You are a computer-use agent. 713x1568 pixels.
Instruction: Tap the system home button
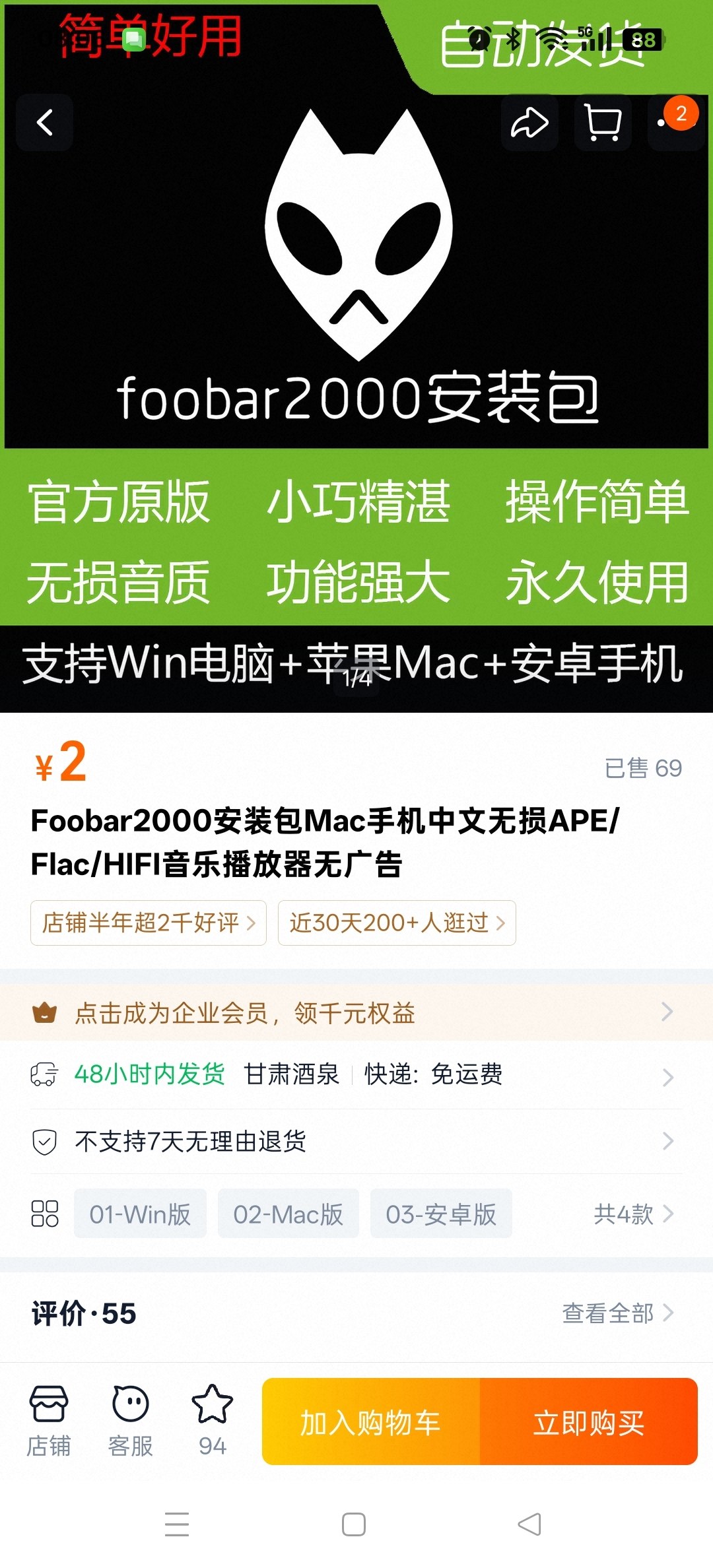point(354,1524)
